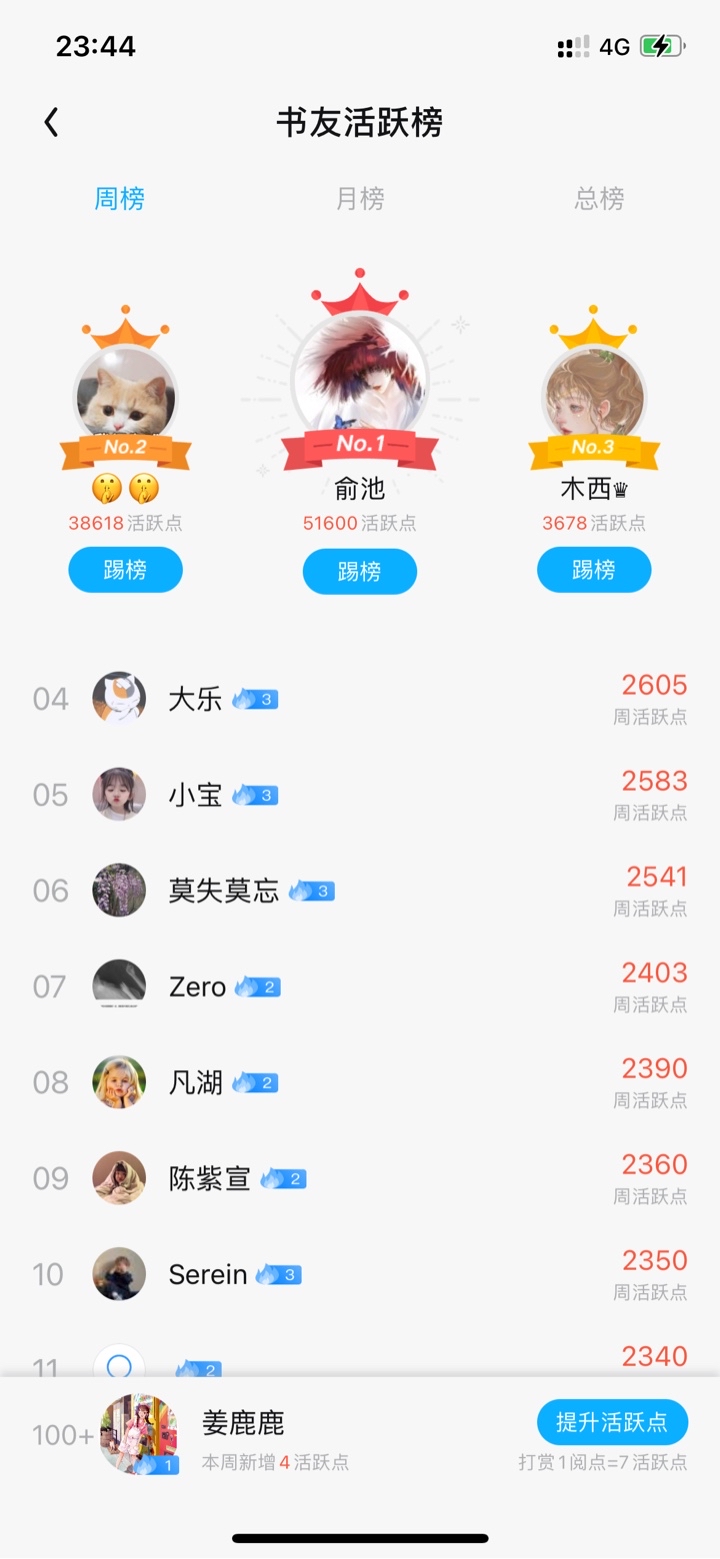Tap 踢榜 under No.3 木西
720x1559 pixels.
pyautogui.click(x=594, y=570)
